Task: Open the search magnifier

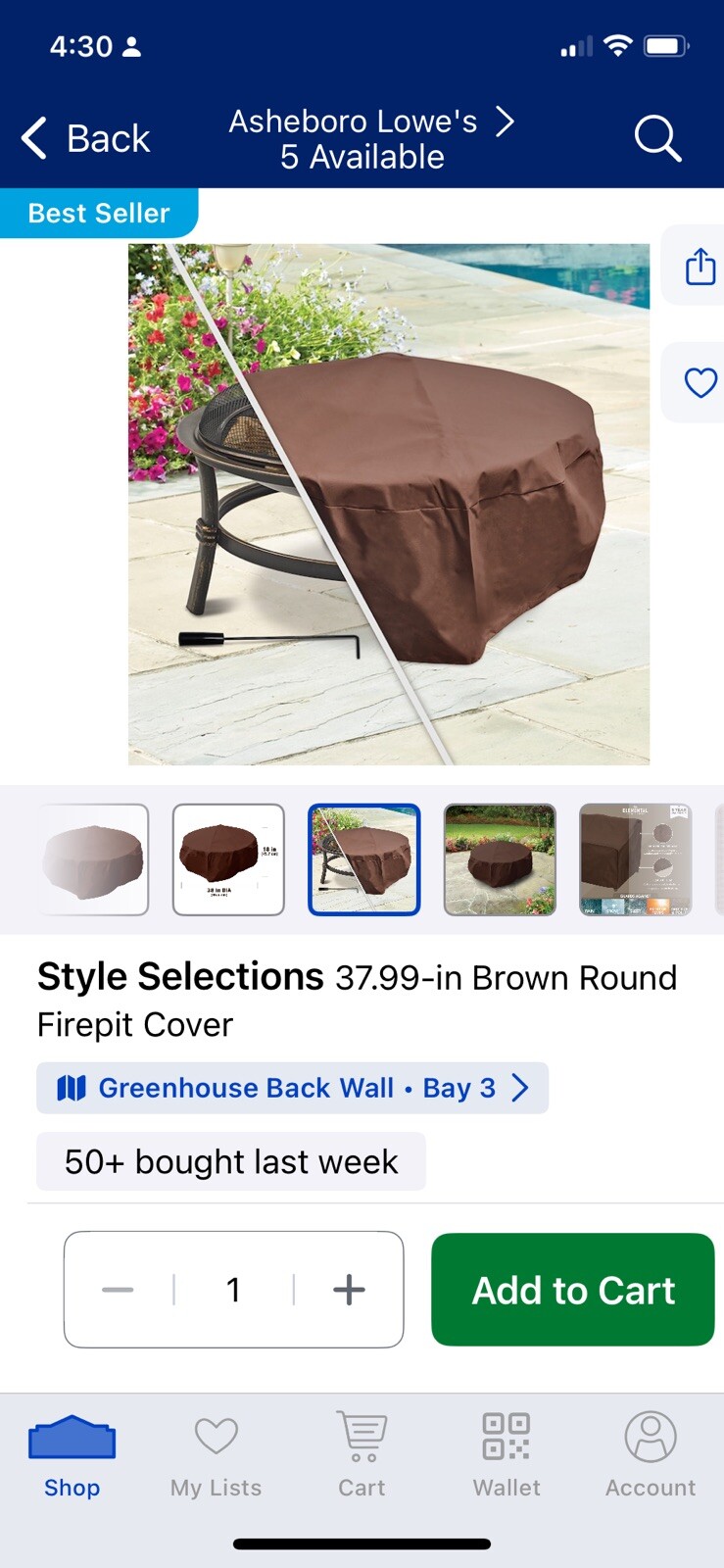Action: [x=656, y=138]
